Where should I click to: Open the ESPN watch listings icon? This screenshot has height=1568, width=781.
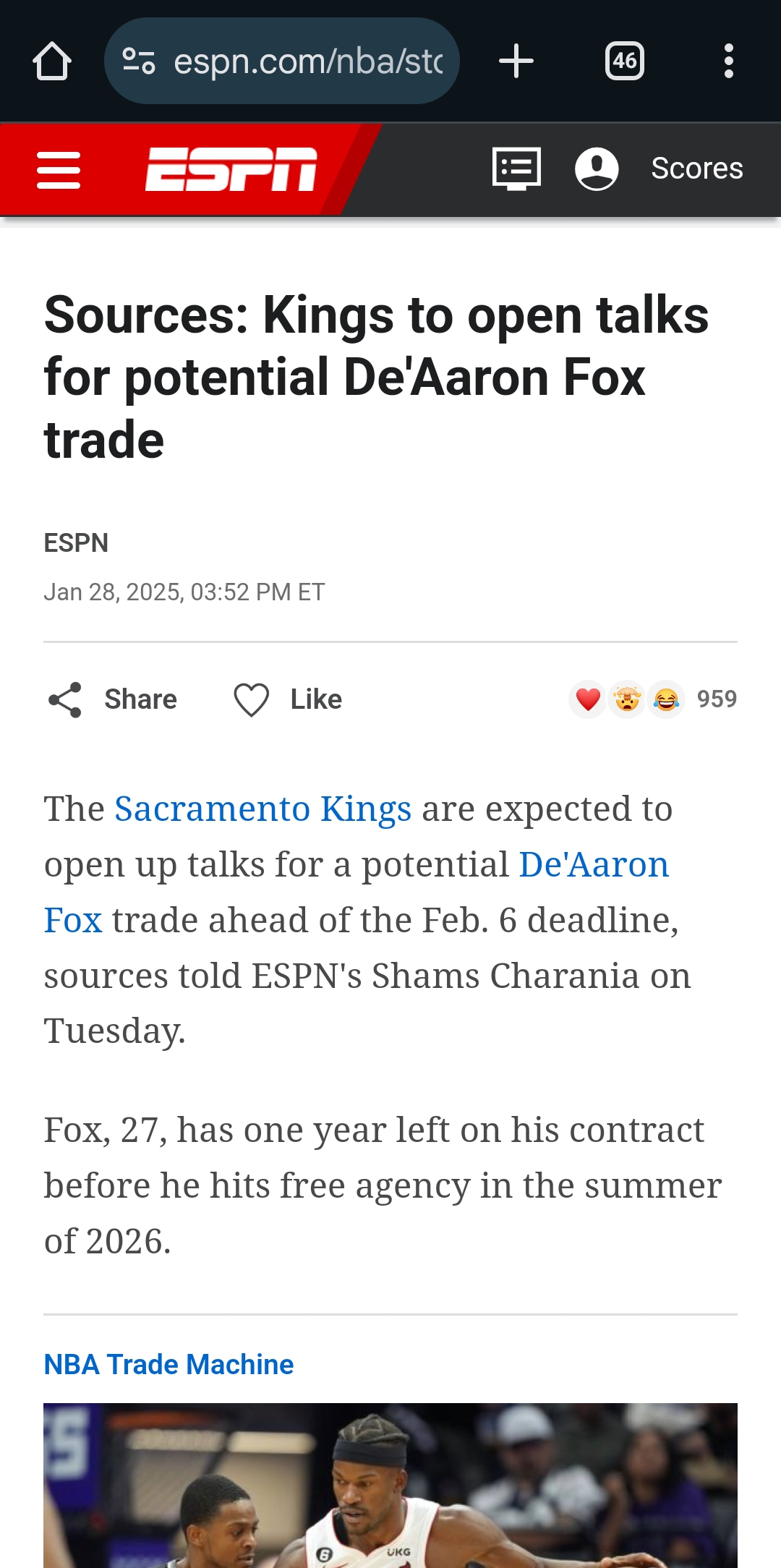point(516,169)
